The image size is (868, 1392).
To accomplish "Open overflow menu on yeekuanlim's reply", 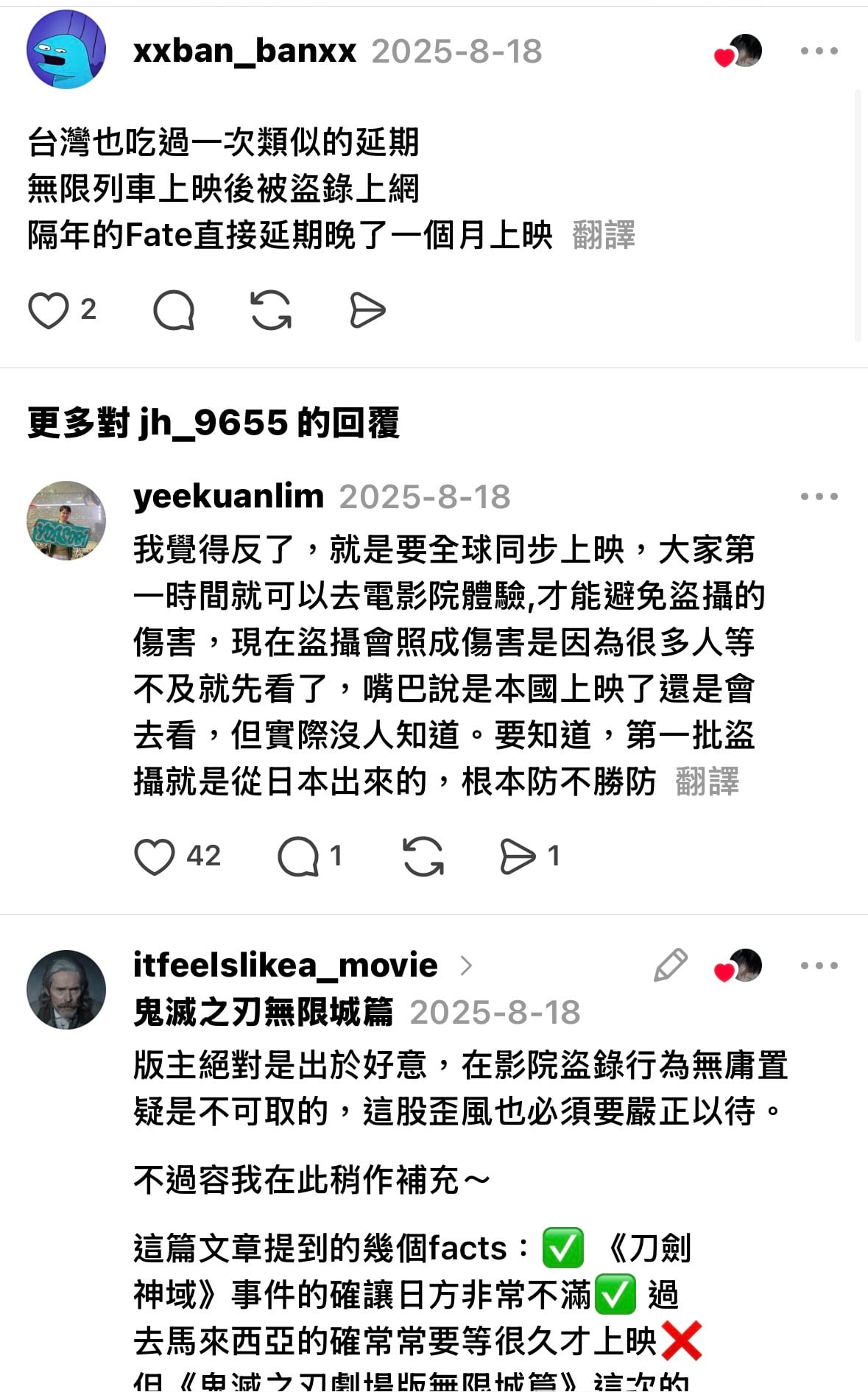I will [x=819, y=496].
